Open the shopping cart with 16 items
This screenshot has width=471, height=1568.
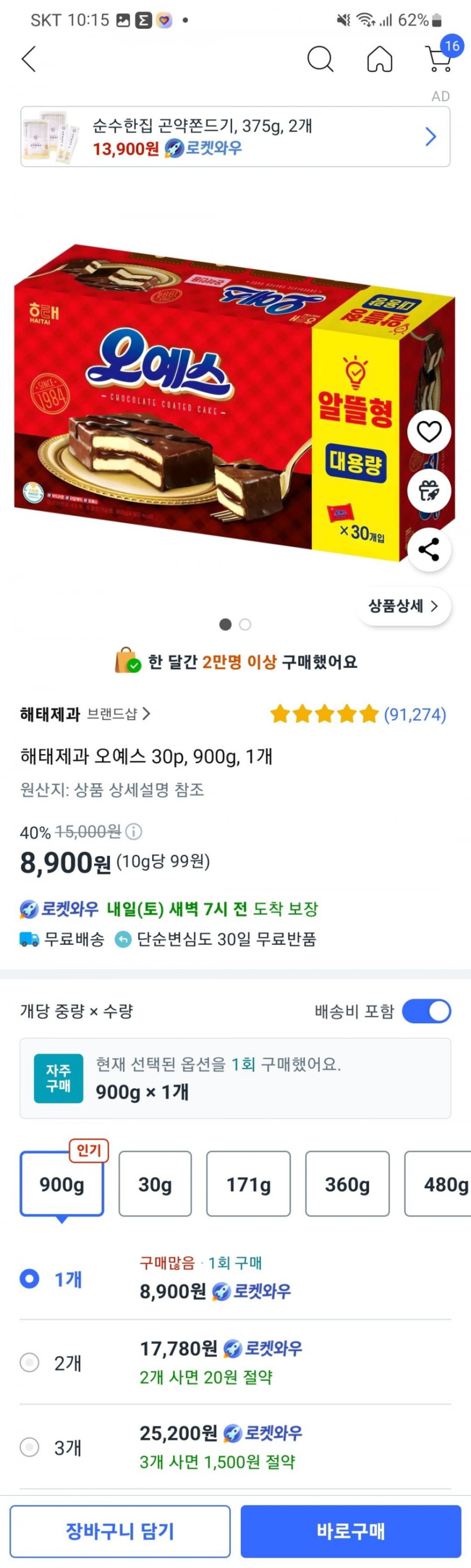click(x=438, y=59)
